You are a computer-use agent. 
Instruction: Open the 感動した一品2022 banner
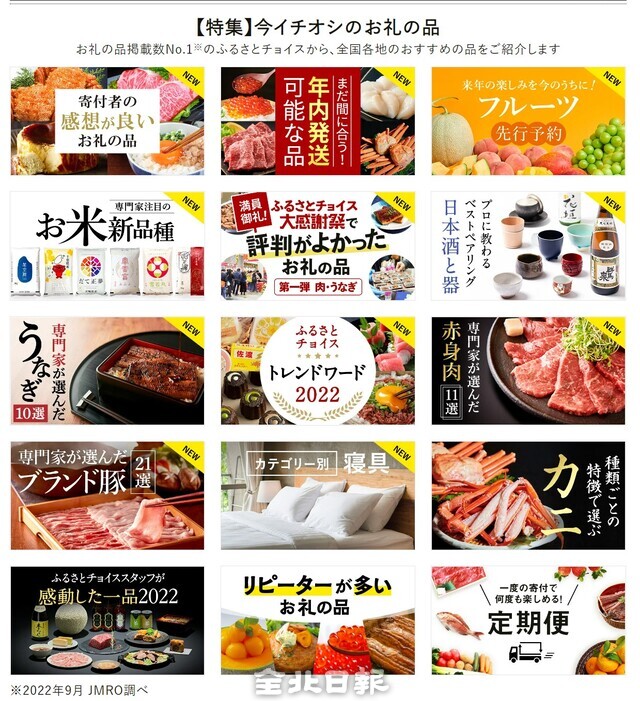[107, 620]
